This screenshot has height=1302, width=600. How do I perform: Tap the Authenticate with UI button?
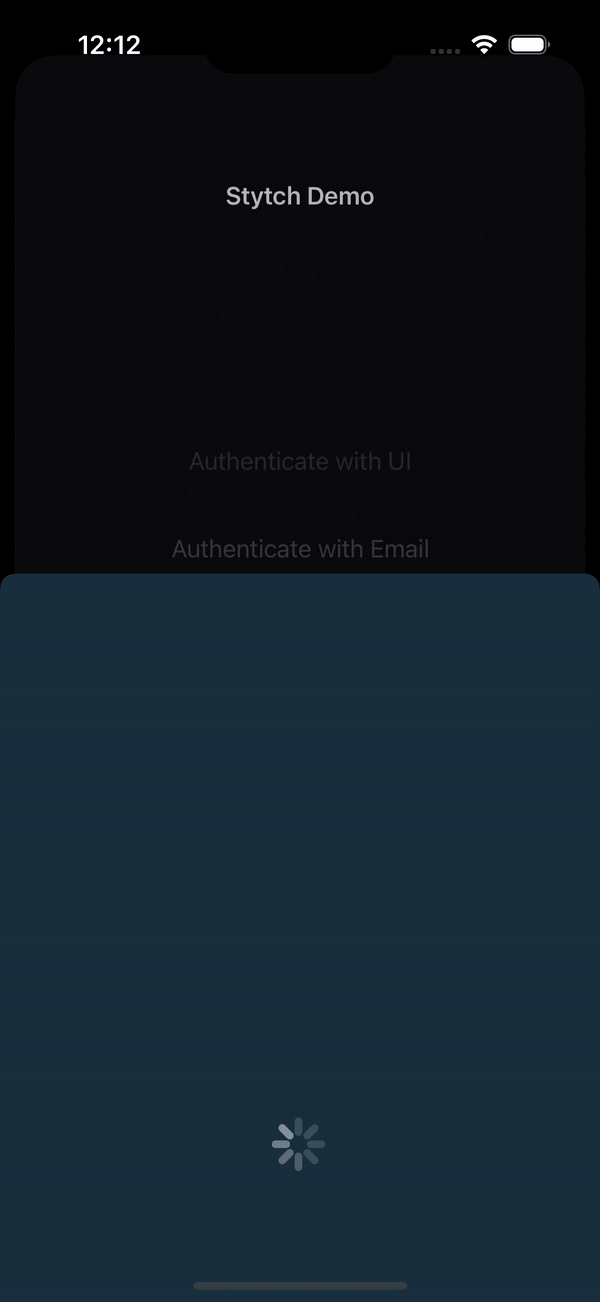pyautogui.click(x=300, y=461)
